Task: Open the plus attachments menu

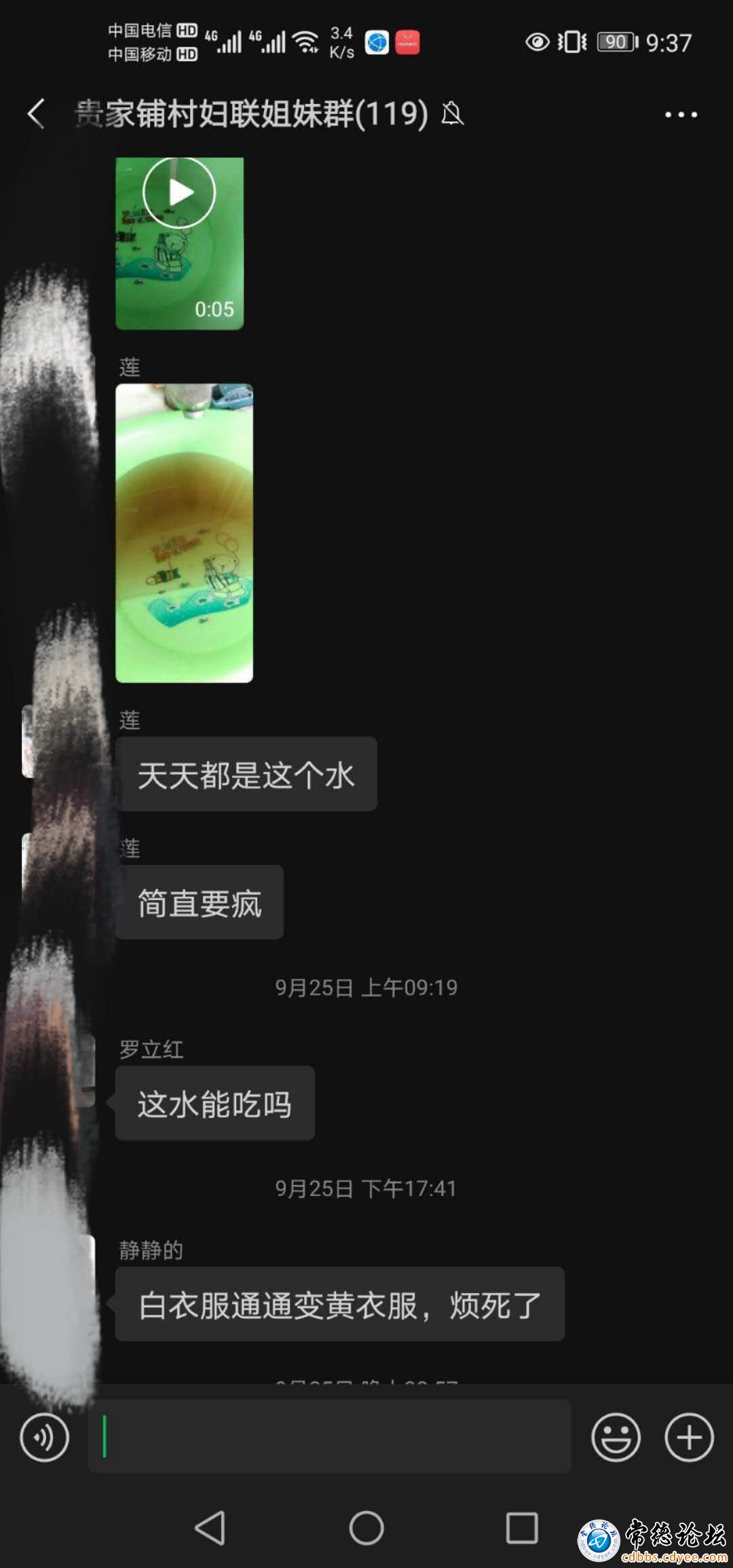Action: (x=689, y=1437)
